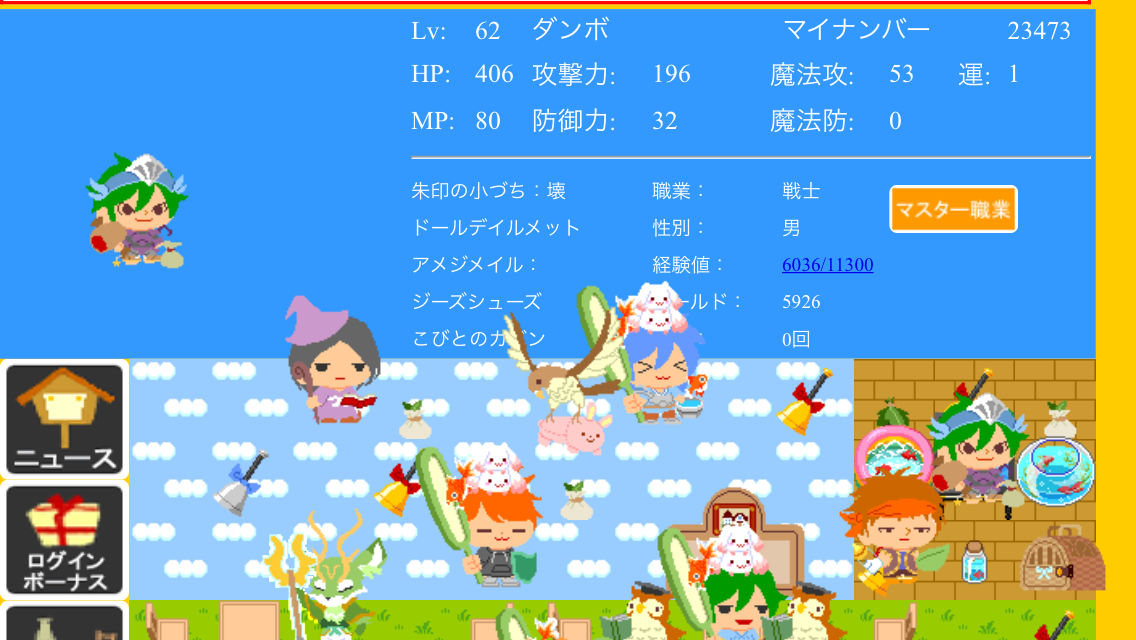1136x640 pixels.
Task: Open the ニュース menu
Action: click(x=65, y=419)
